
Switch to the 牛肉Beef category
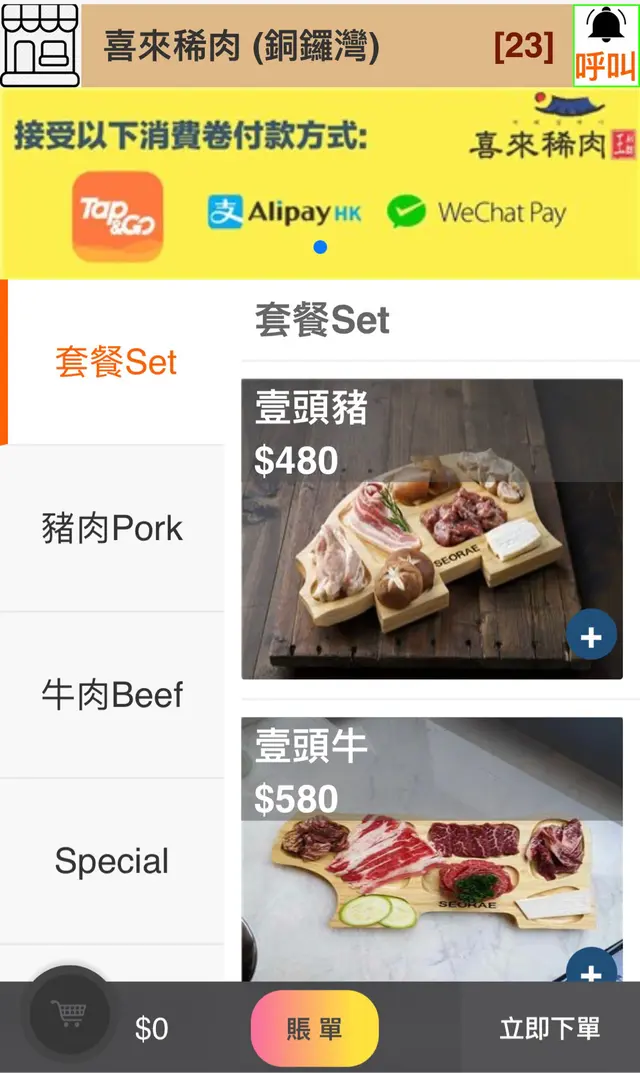112,695
